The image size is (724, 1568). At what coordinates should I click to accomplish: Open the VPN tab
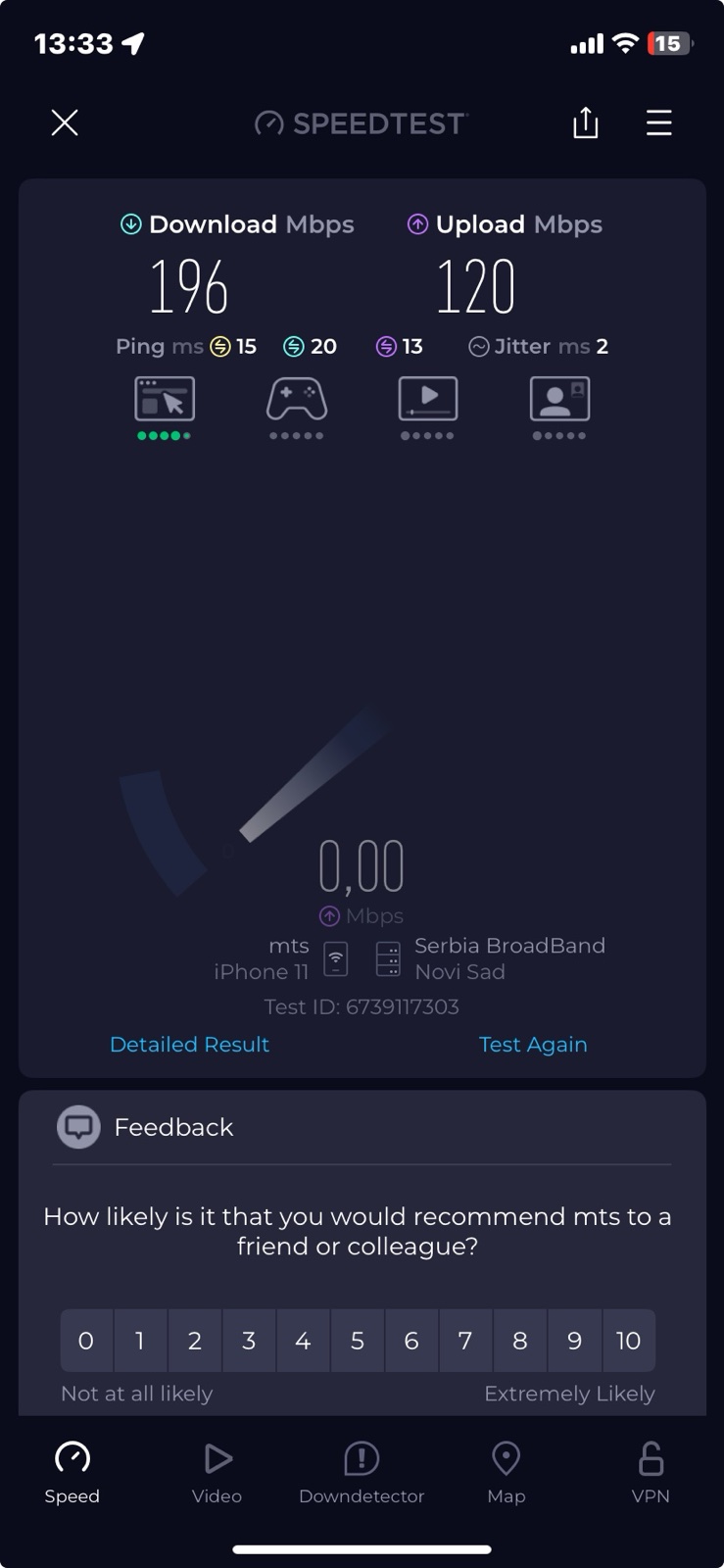click(651, 1472)
